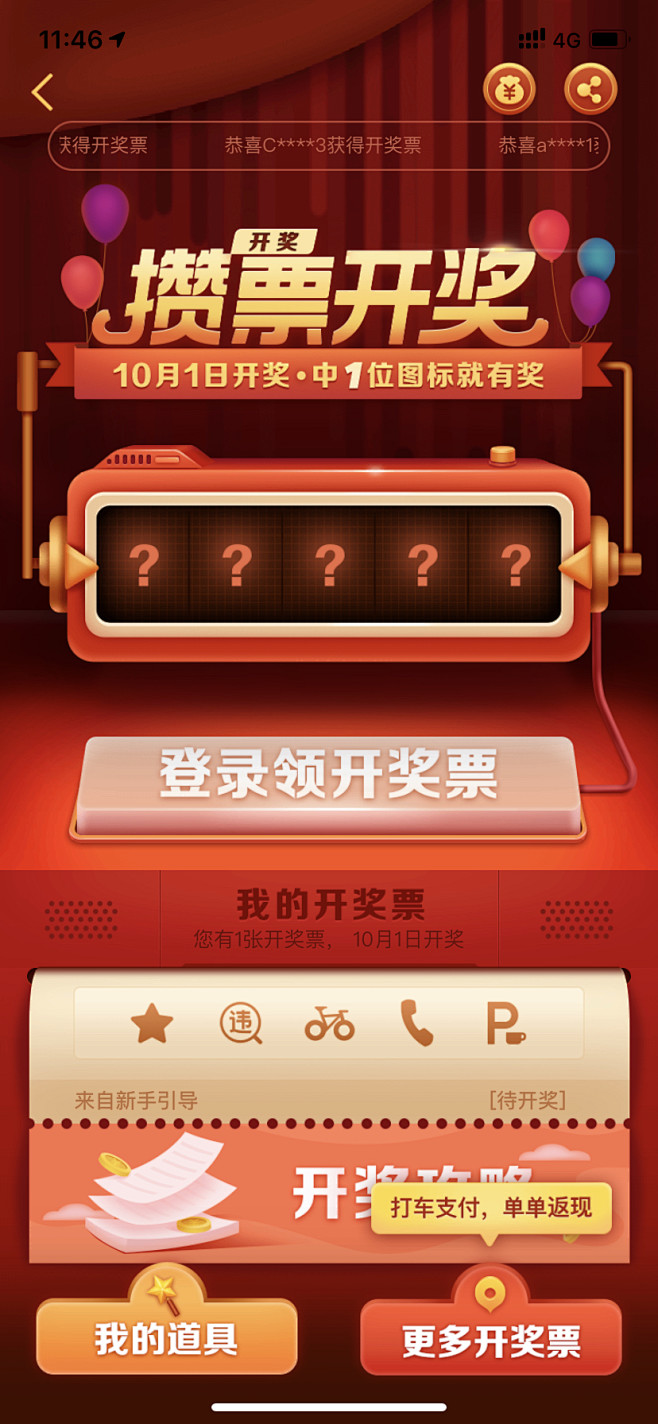This screenshot has height=1424, width=658.
Task: Open the yuan money bag icon
Action: pyautogui.click(x=510, y=91)
